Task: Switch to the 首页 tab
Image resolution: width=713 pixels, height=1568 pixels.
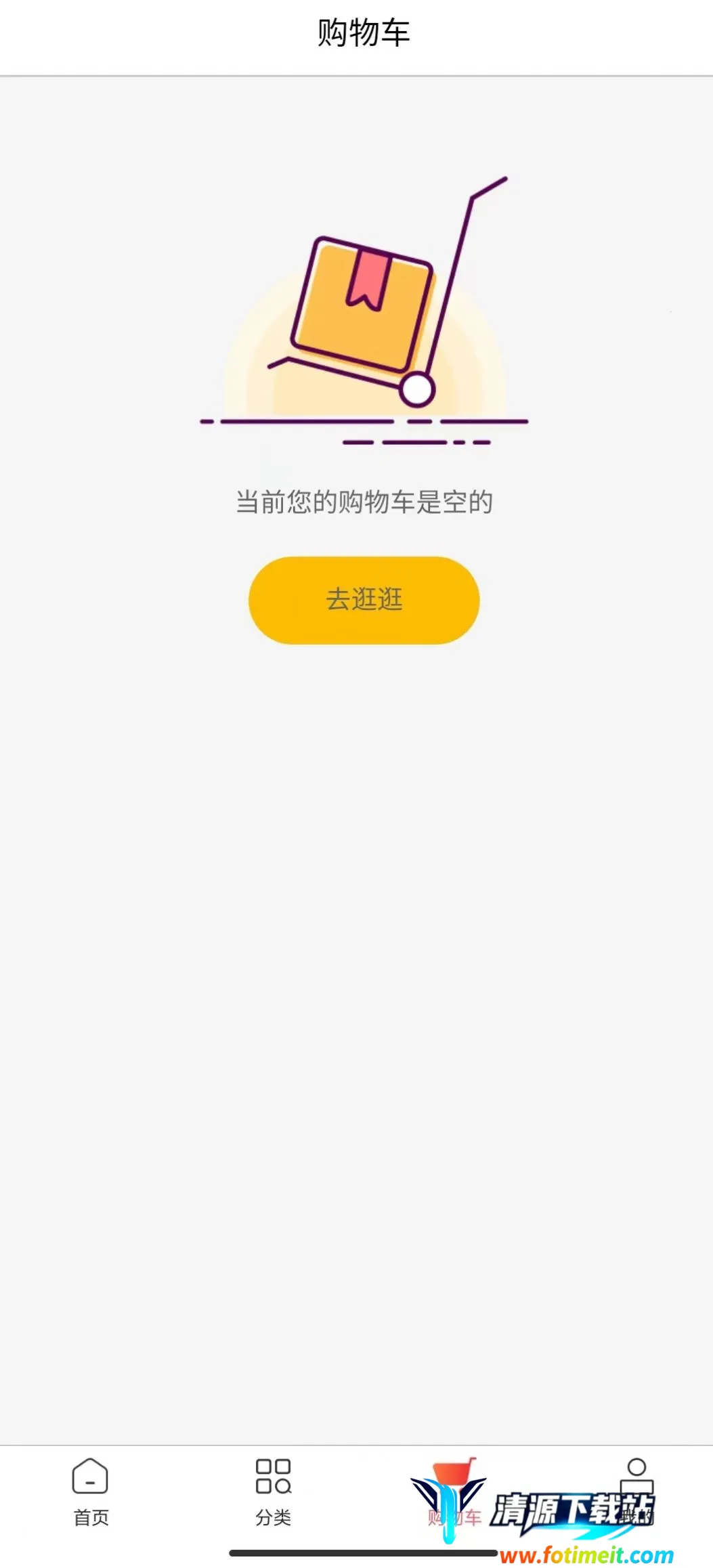Action: 91,1491
